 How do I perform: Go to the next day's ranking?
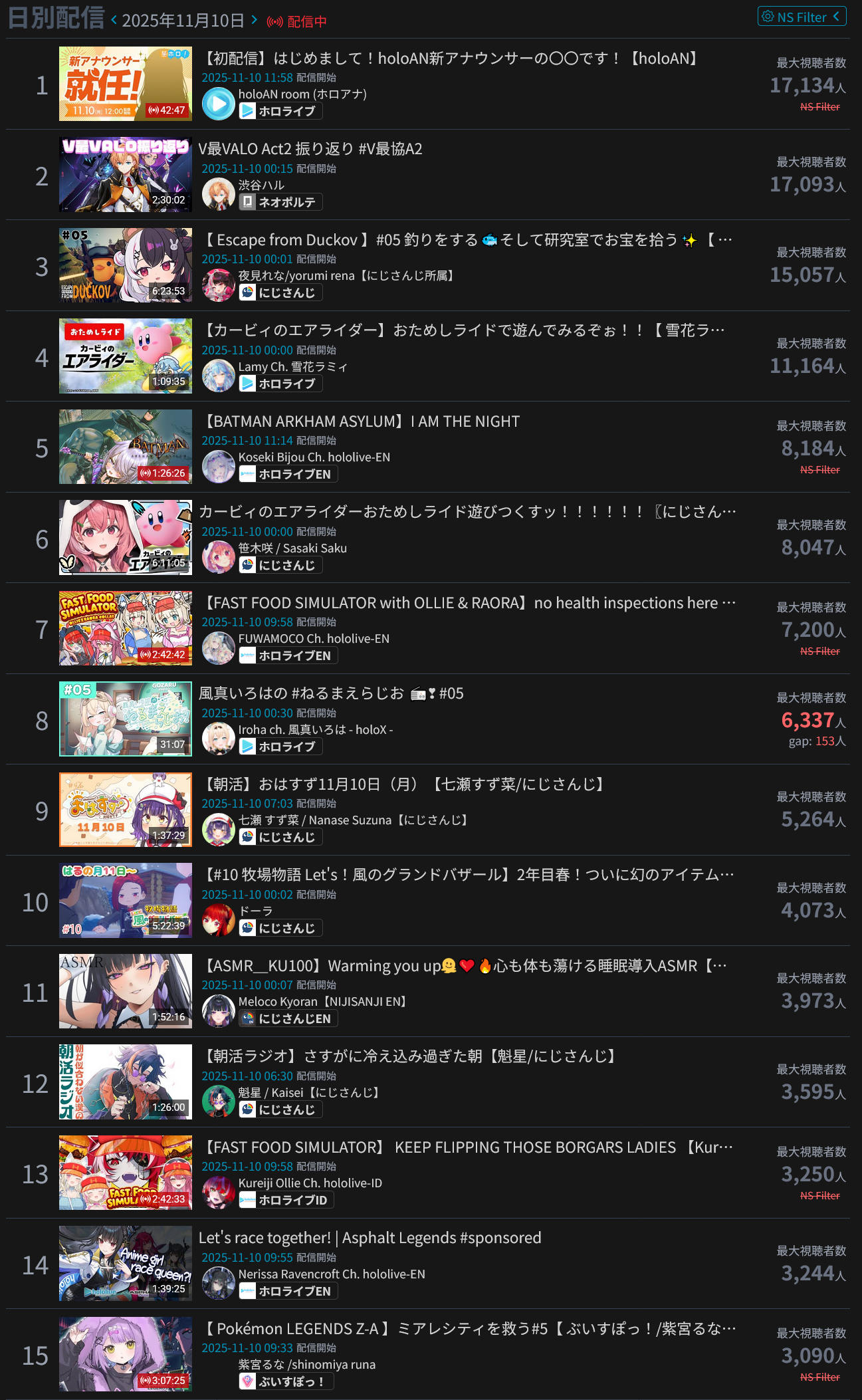254,20
